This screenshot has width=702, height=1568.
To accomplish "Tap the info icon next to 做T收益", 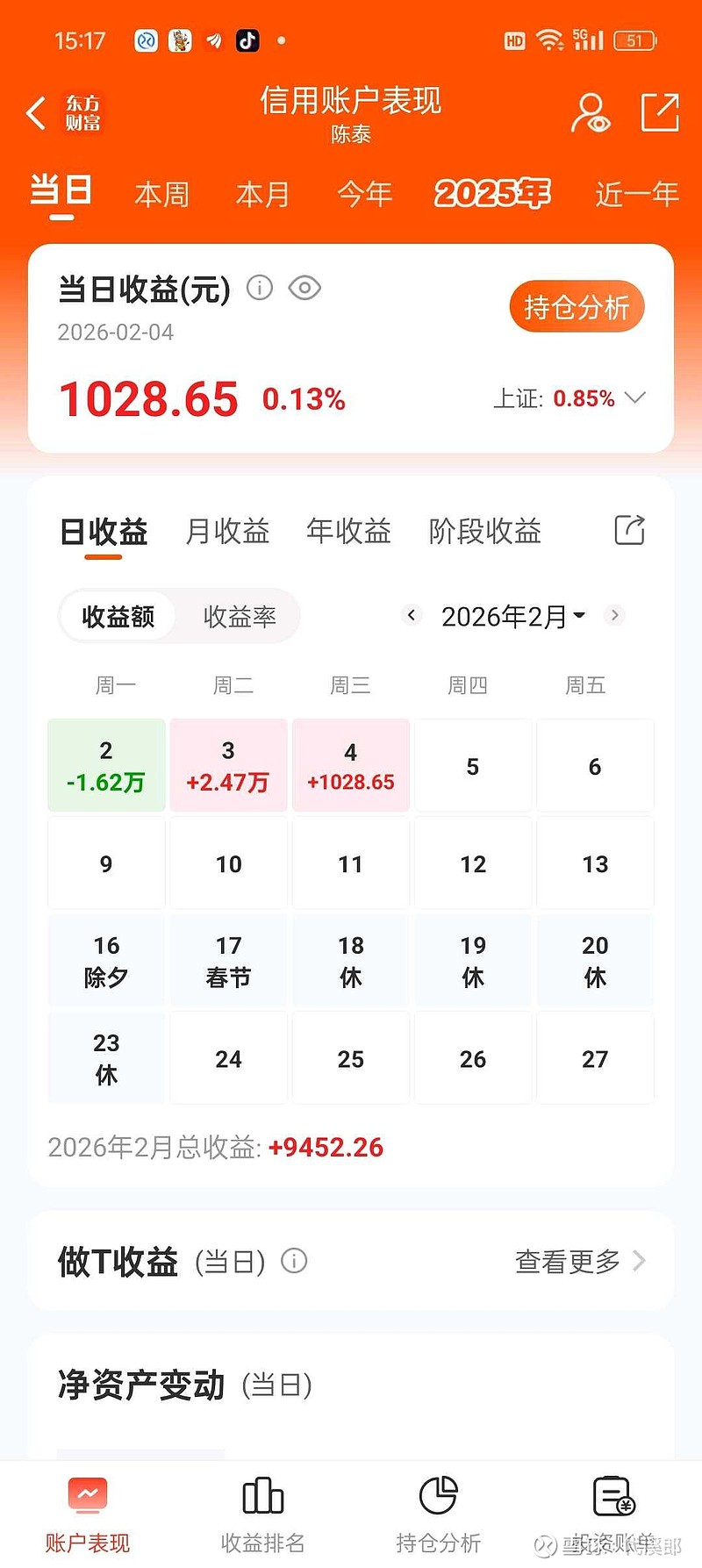I will (294, 1261).
